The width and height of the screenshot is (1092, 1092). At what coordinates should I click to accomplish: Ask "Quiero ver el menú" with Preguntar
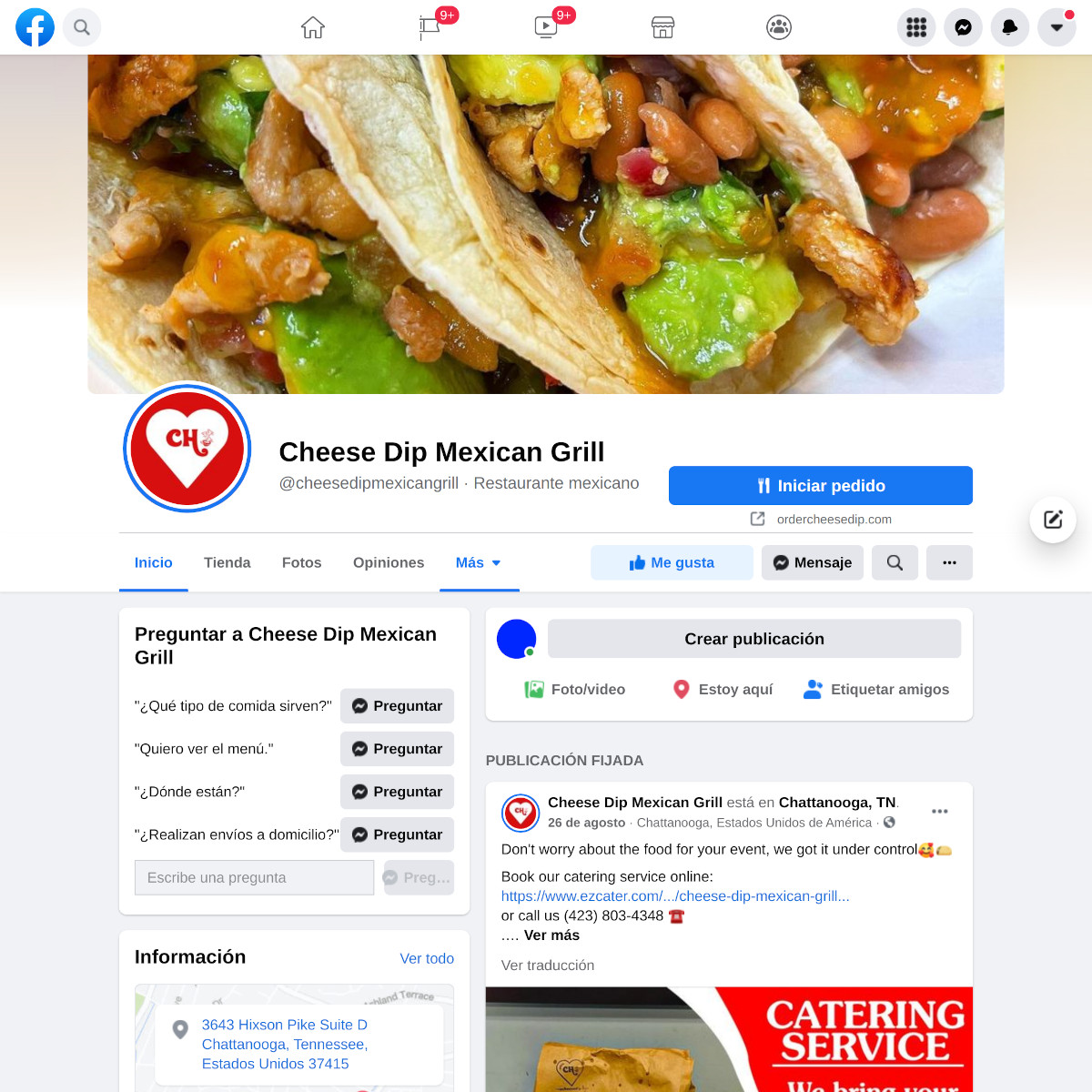397,749
